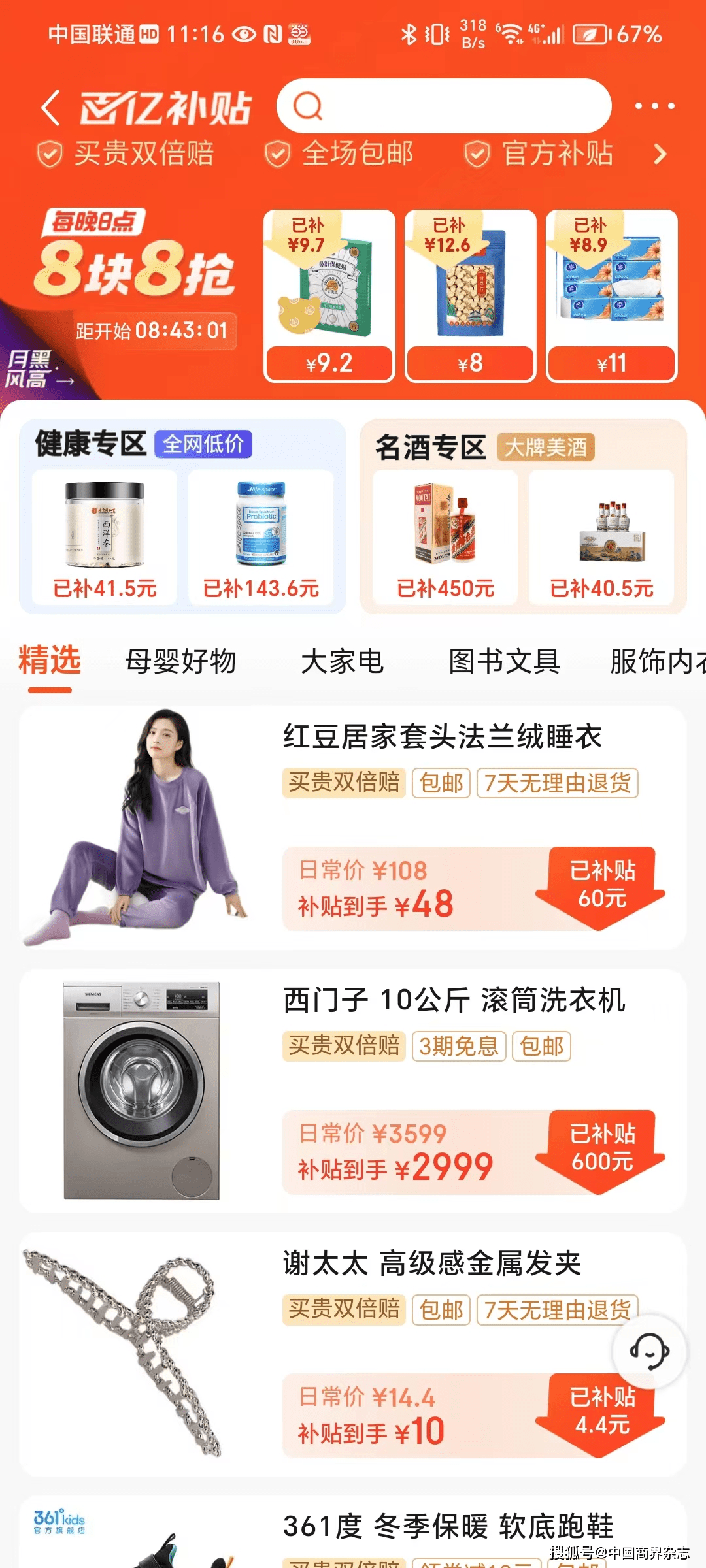Open the search box

445,106
